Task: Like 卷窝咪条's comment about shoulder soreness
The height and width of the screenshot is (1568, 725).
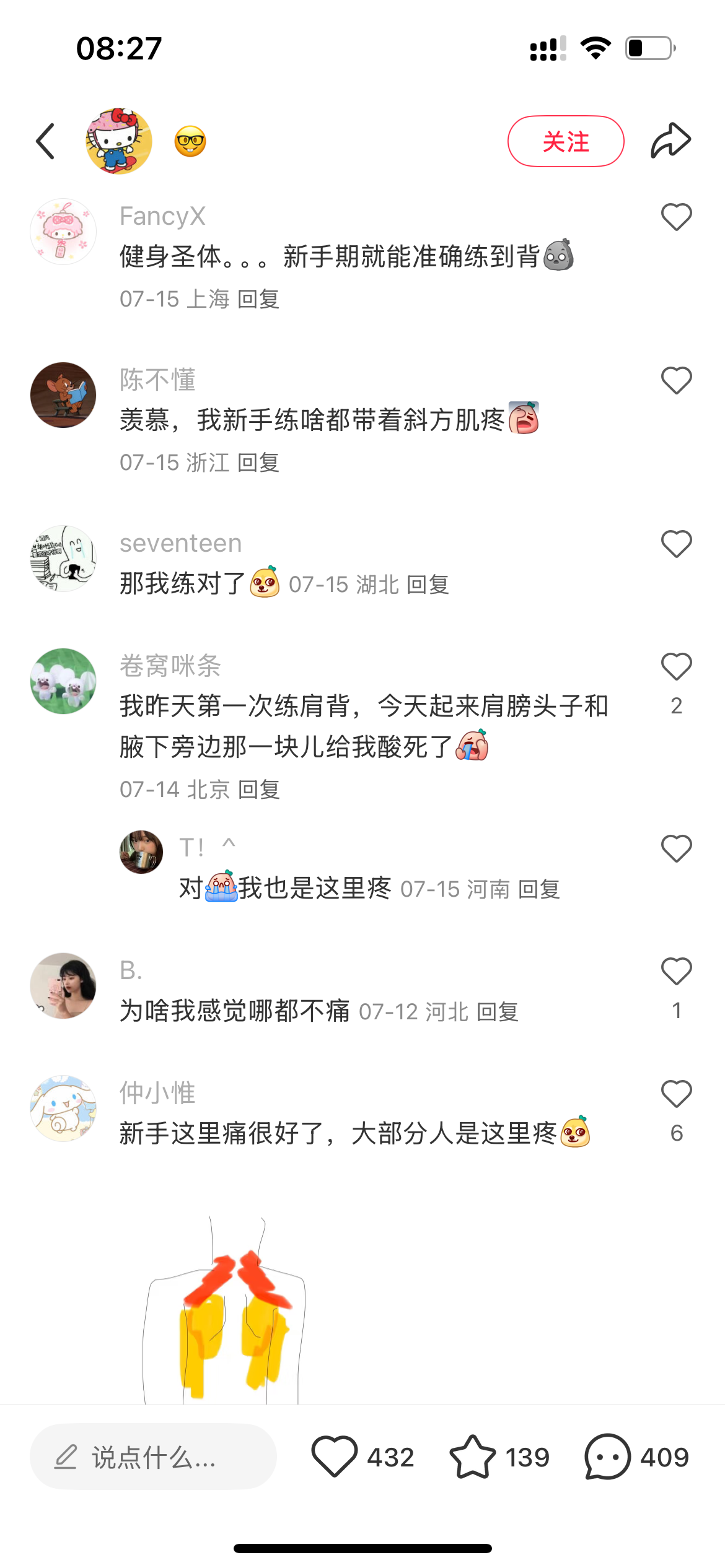Action: (x=676, y=667)
